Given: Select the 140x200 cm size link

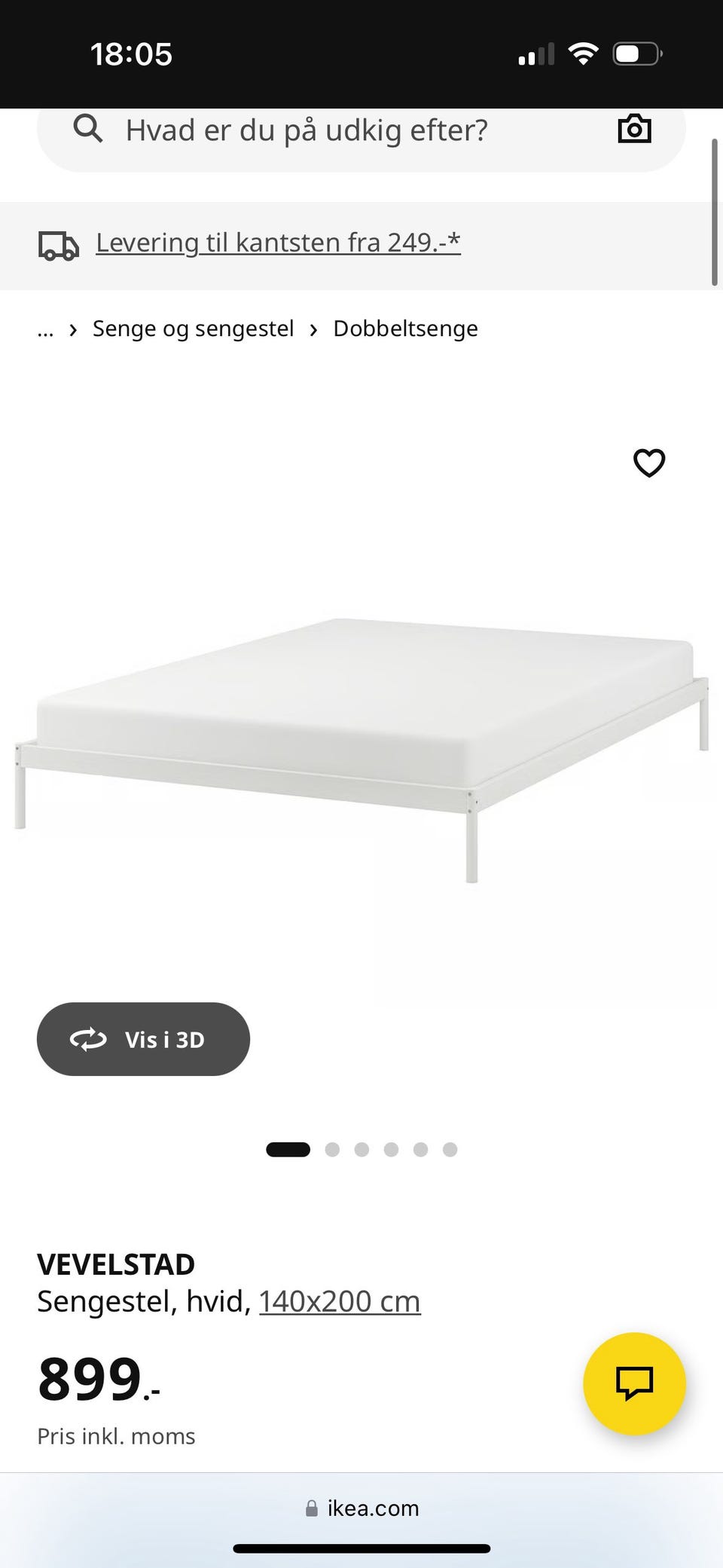Looking at the screenshot, I should 340,1301.
